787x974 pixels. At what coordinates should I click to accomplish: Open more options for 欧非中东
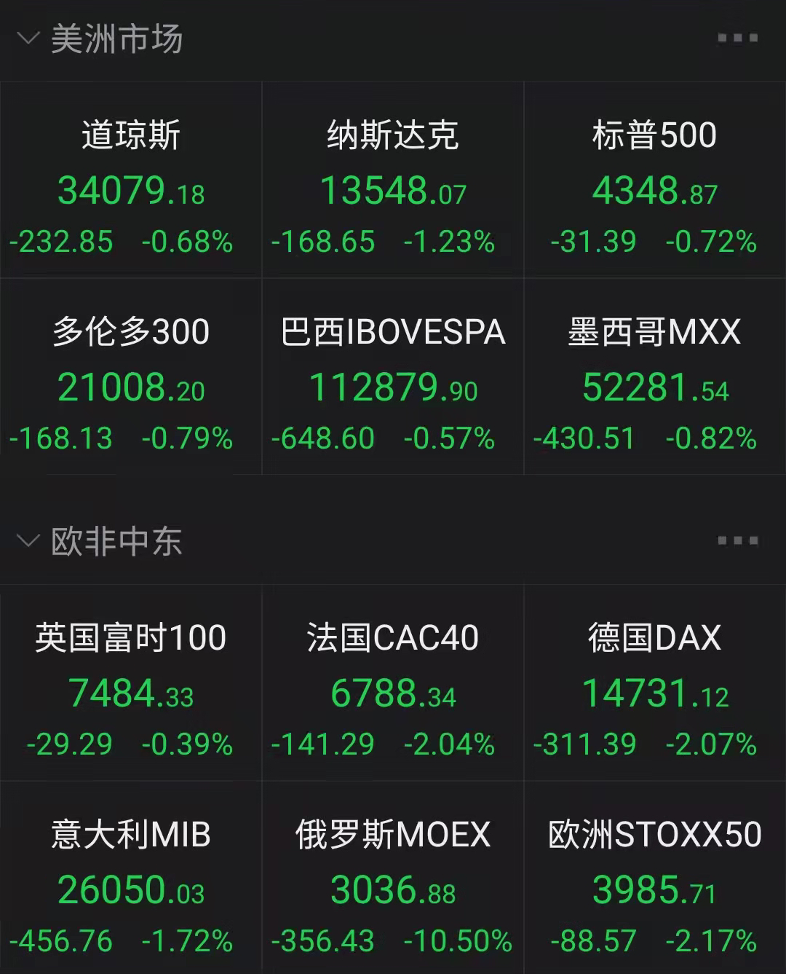738,541
